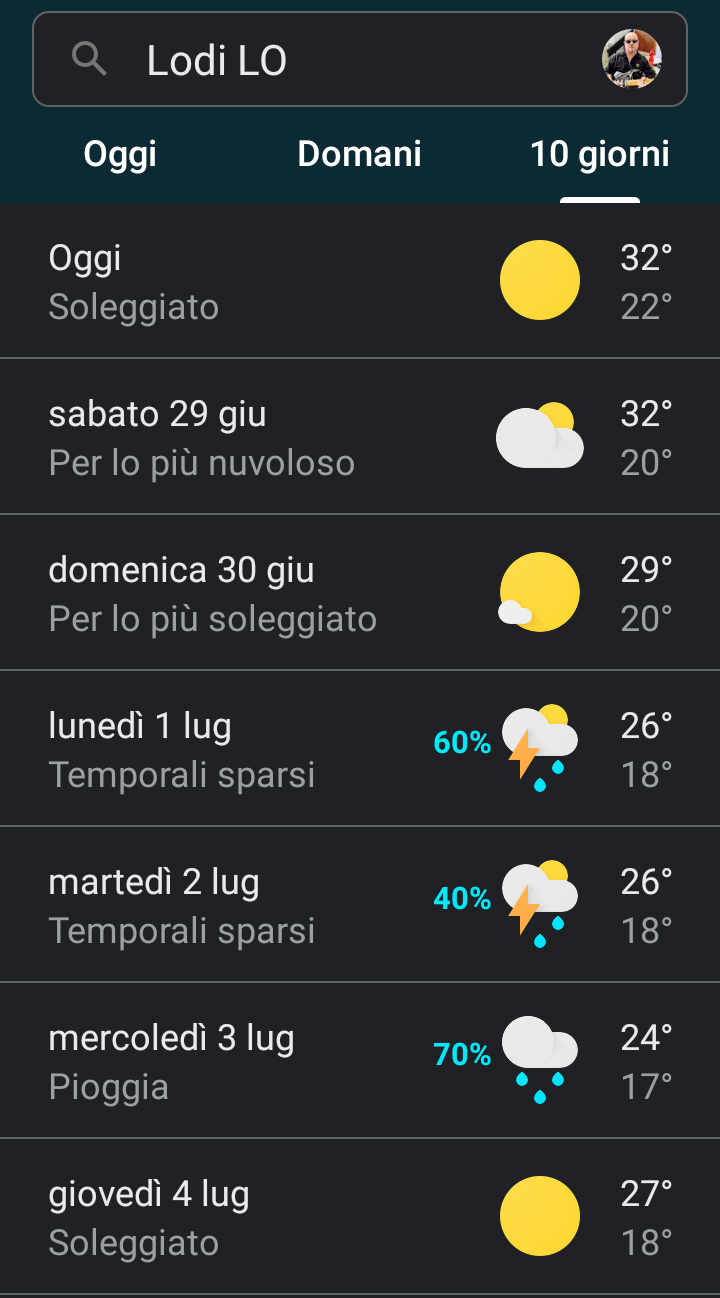
Task: Switch to the Oggi tab
Action: point(120,155)
